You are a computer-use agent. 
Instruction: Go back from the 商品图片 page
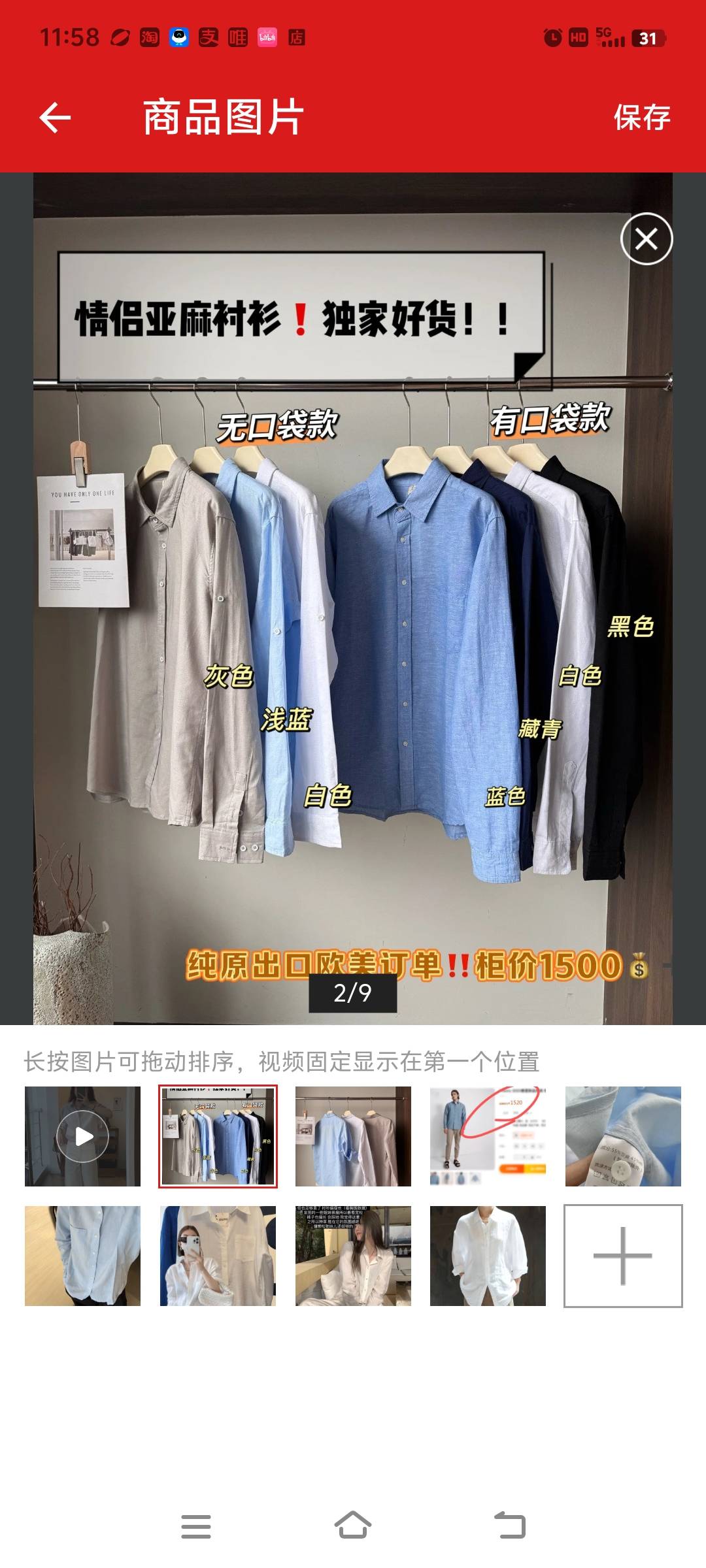point(55,118)
